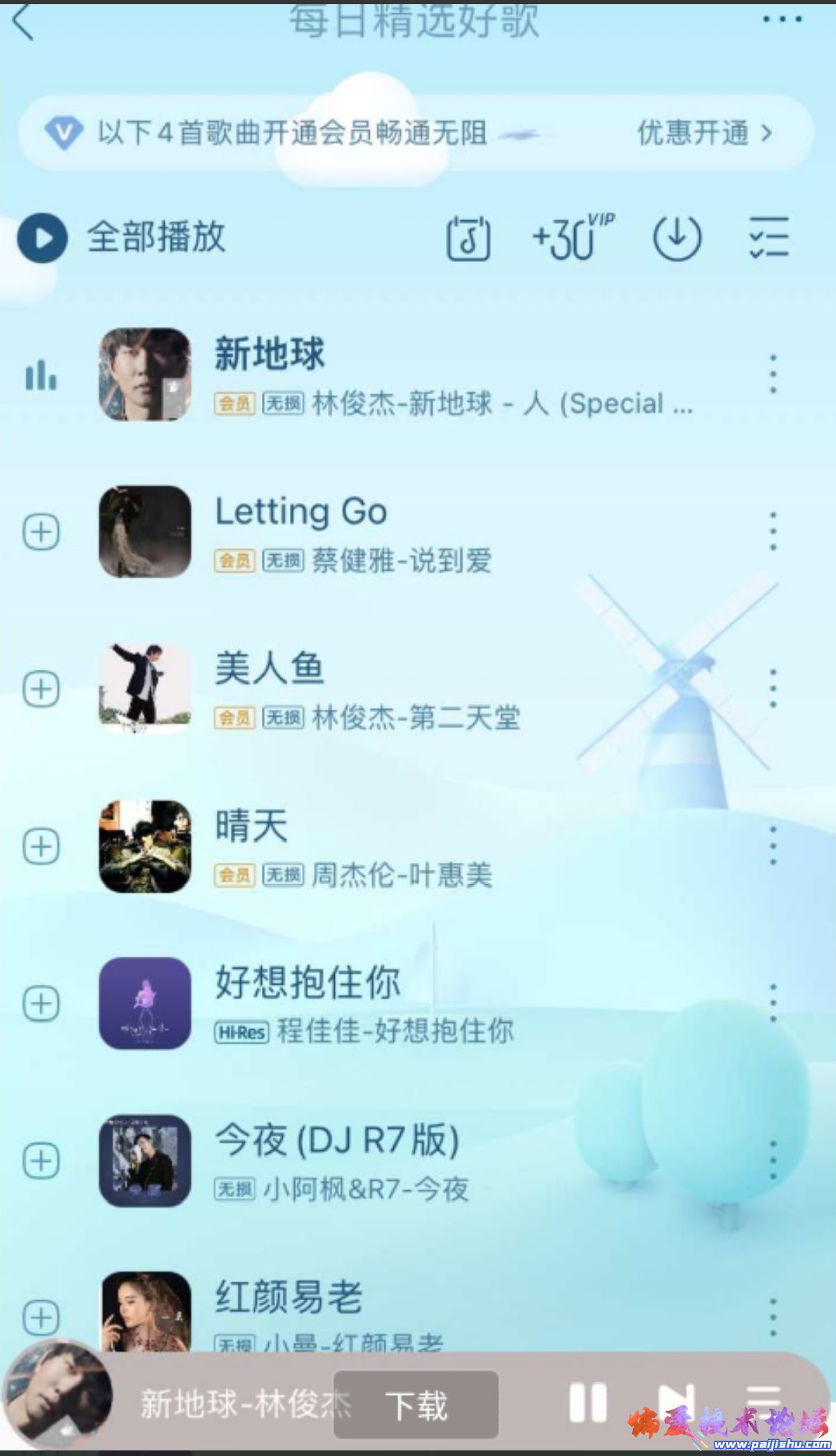This screenshot has height=1456, width=836.
Task: Open batch selection checklist icon
Action: [x=769, y=237]
